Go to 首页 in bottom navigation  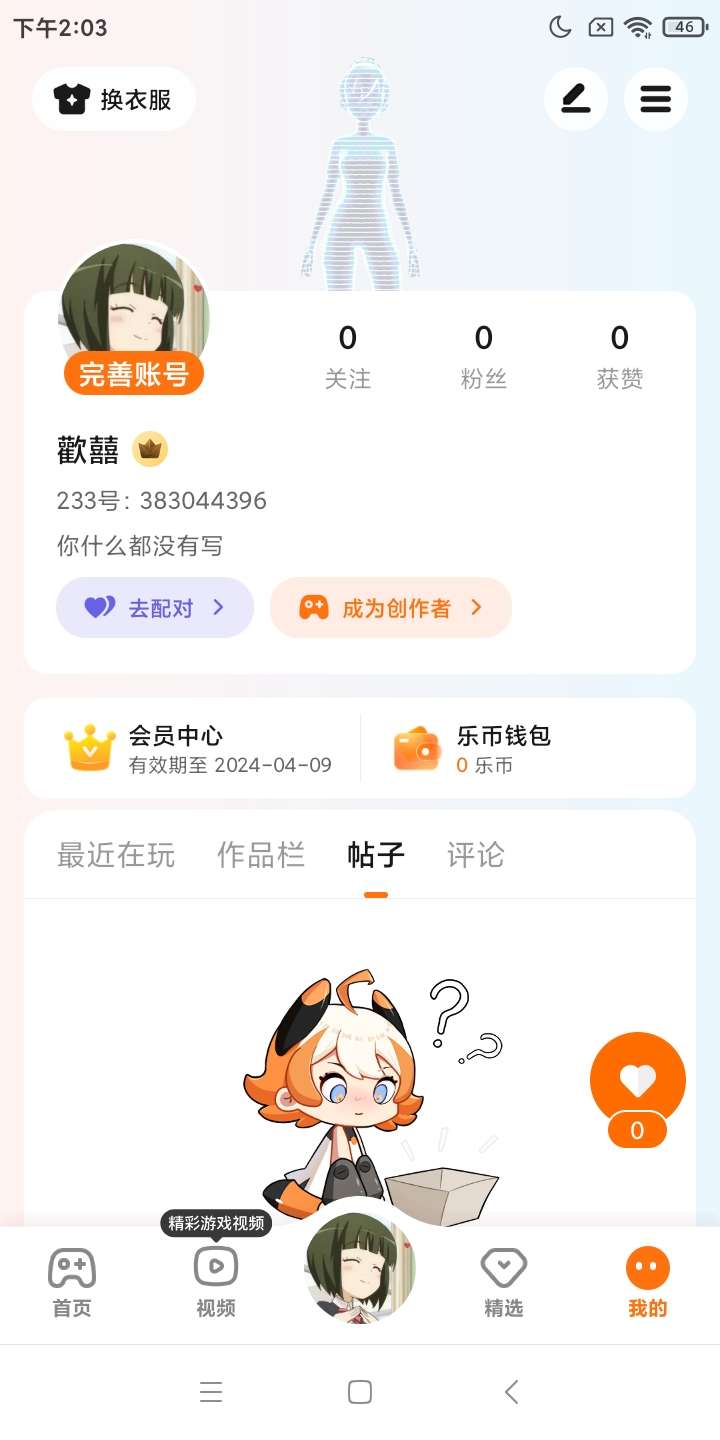click(72, 1283)
